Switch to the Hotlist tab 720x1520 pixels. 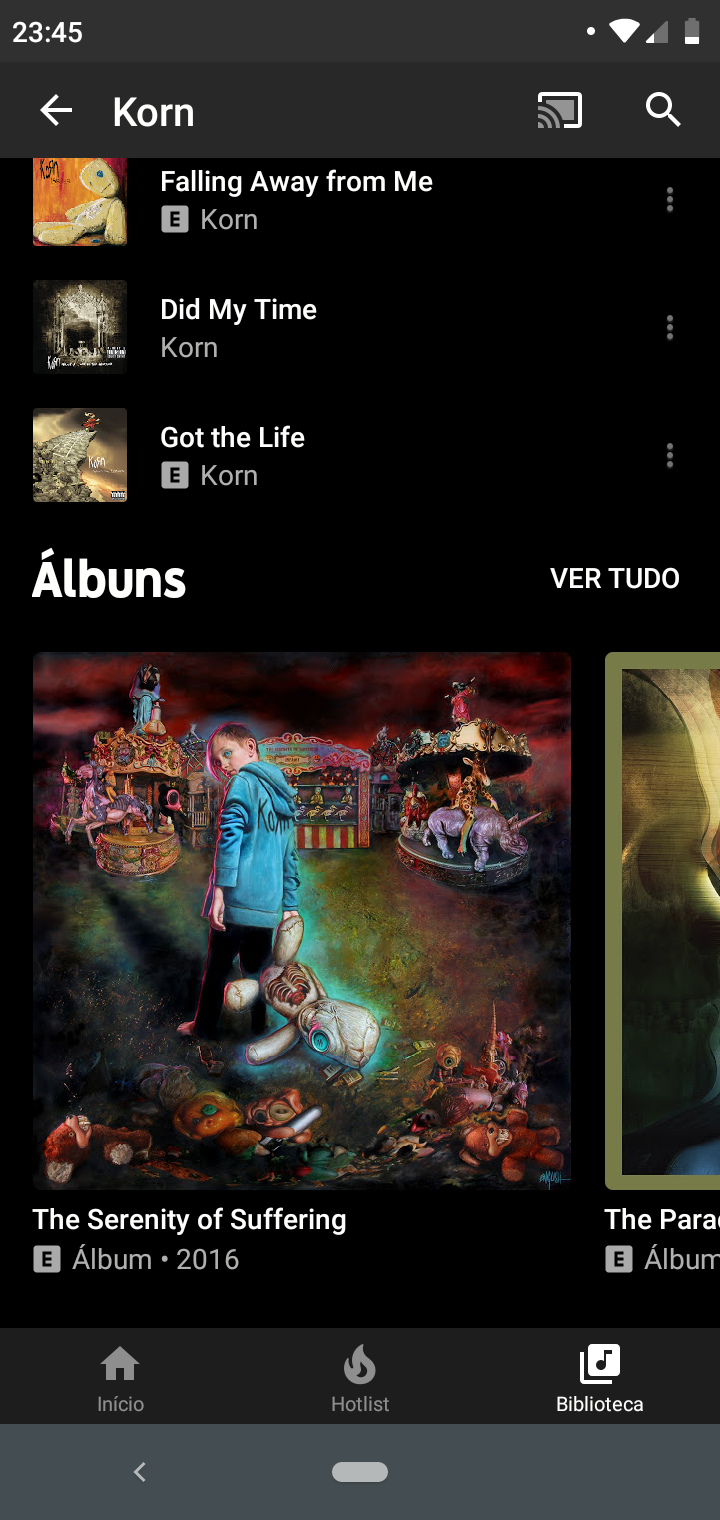[360, 1378]
